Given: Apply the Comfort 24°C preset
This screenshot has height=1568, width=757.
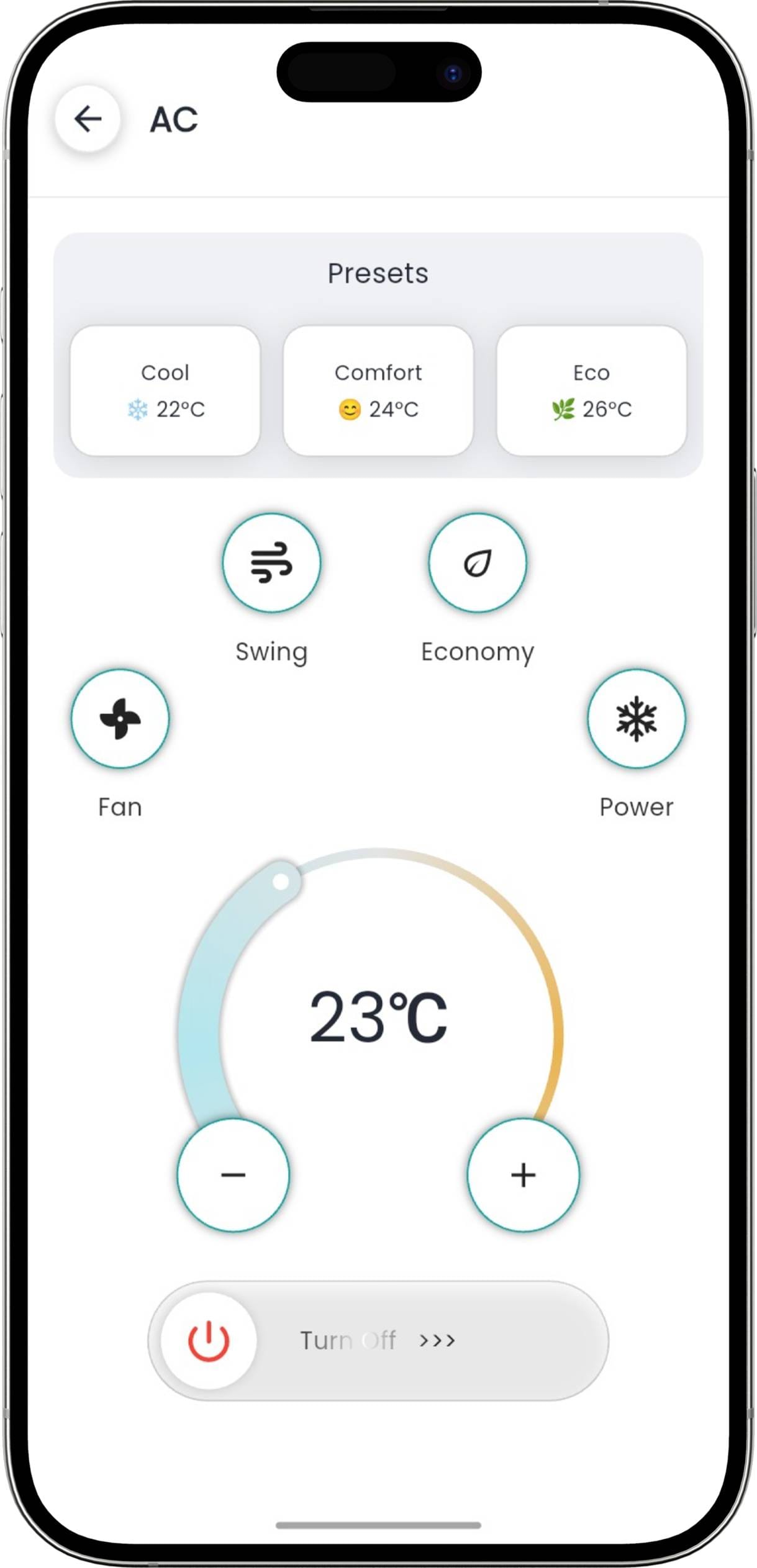Looking at the screenshot, I should (x=378, y=390).
